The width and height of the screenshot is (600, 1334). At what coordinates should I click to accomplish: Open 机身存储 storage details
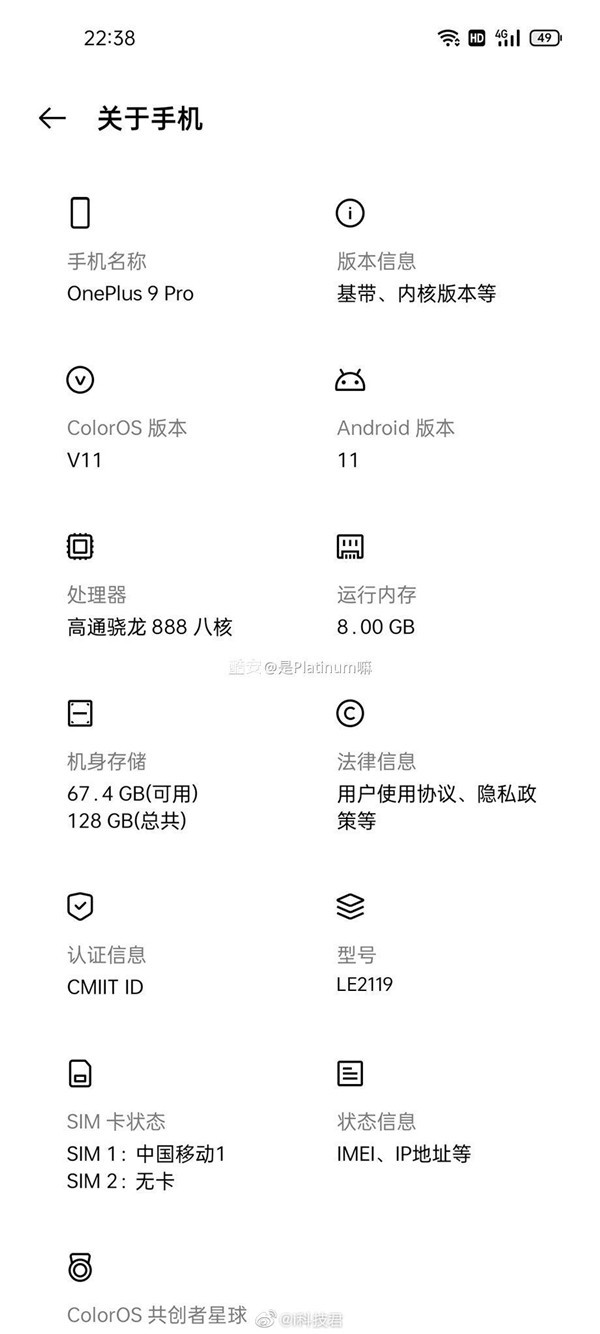(133, 792)
